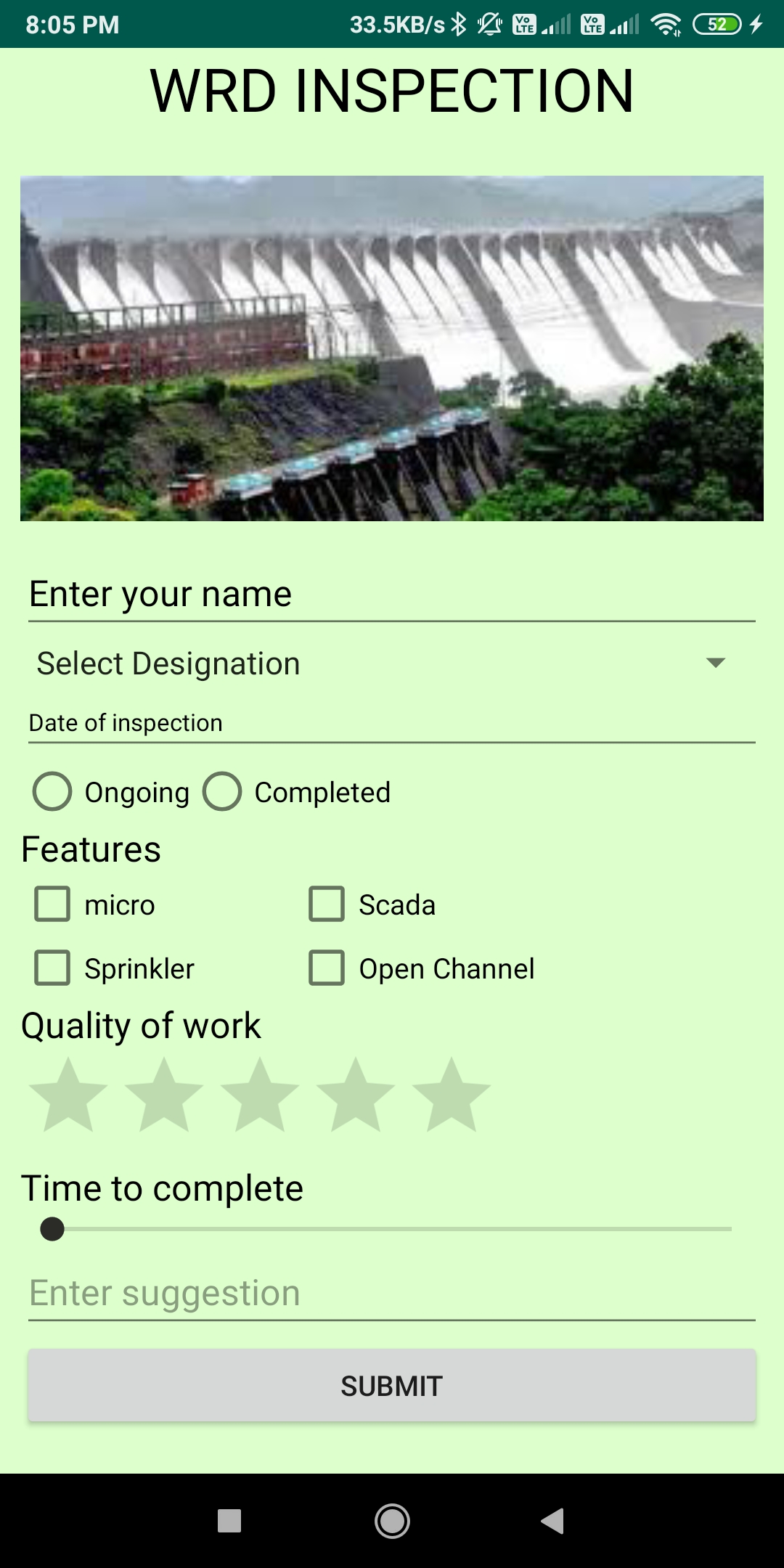Tap the VoLTE signal icon
This screenshot has height=1568, width=784.
[523, 24]
